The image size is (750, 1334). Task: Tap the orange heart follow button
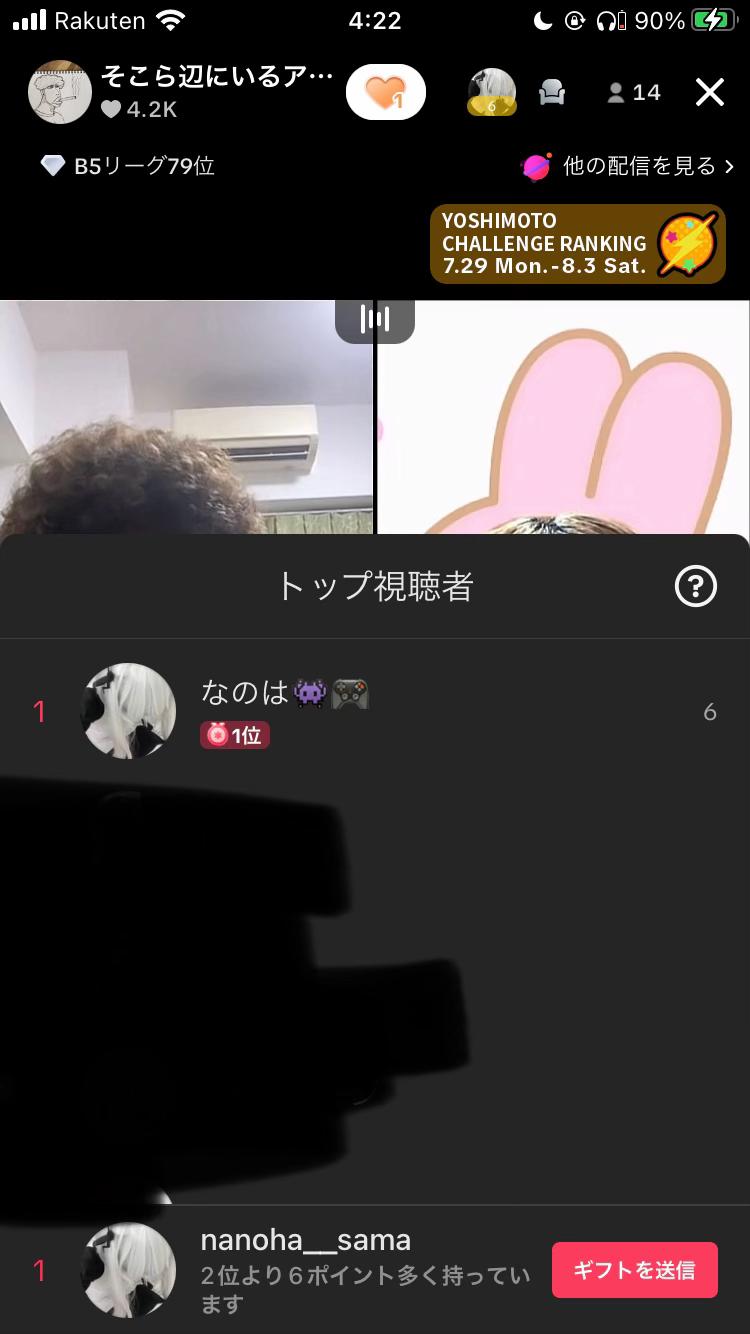385,93
